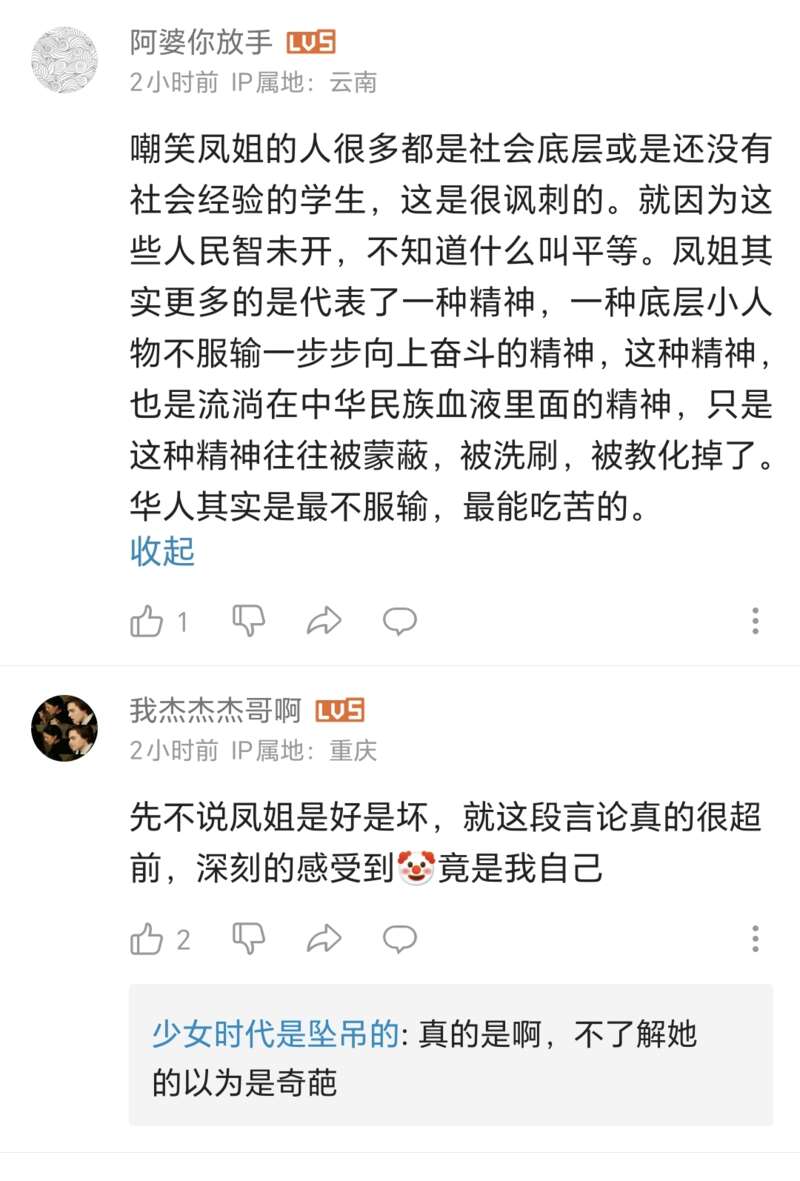Open more options on 我杰杰杰哥啊's comment
Screen dimensions: 800x1181
tap(755, 939)
